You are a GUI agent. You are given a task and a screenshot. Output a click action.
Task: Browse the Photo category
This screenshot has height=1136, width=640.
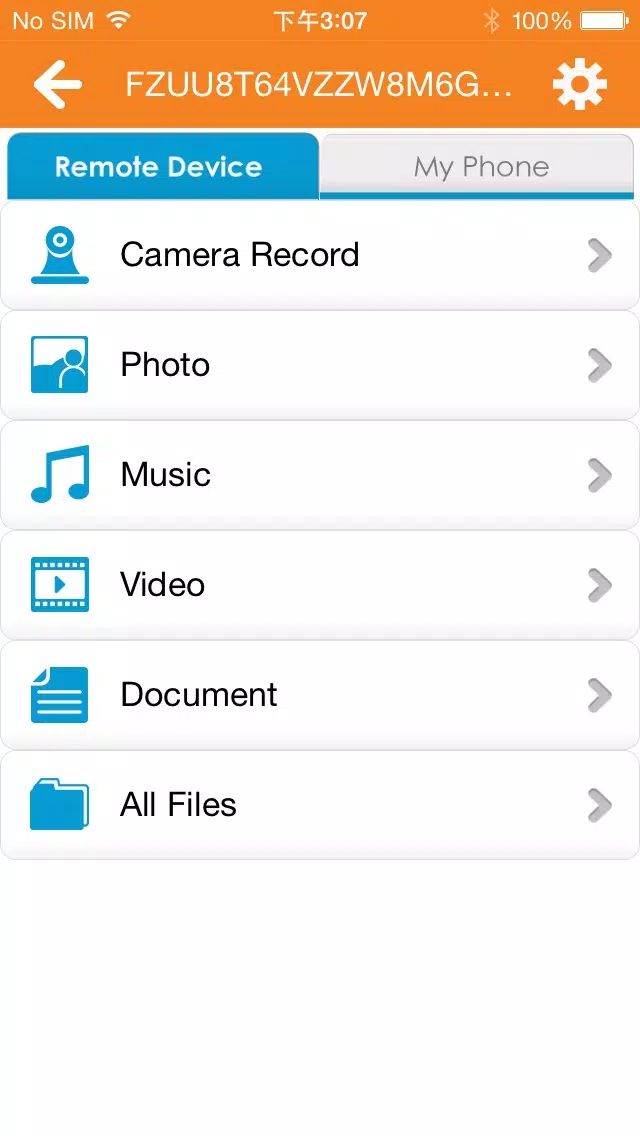point(320,365)
